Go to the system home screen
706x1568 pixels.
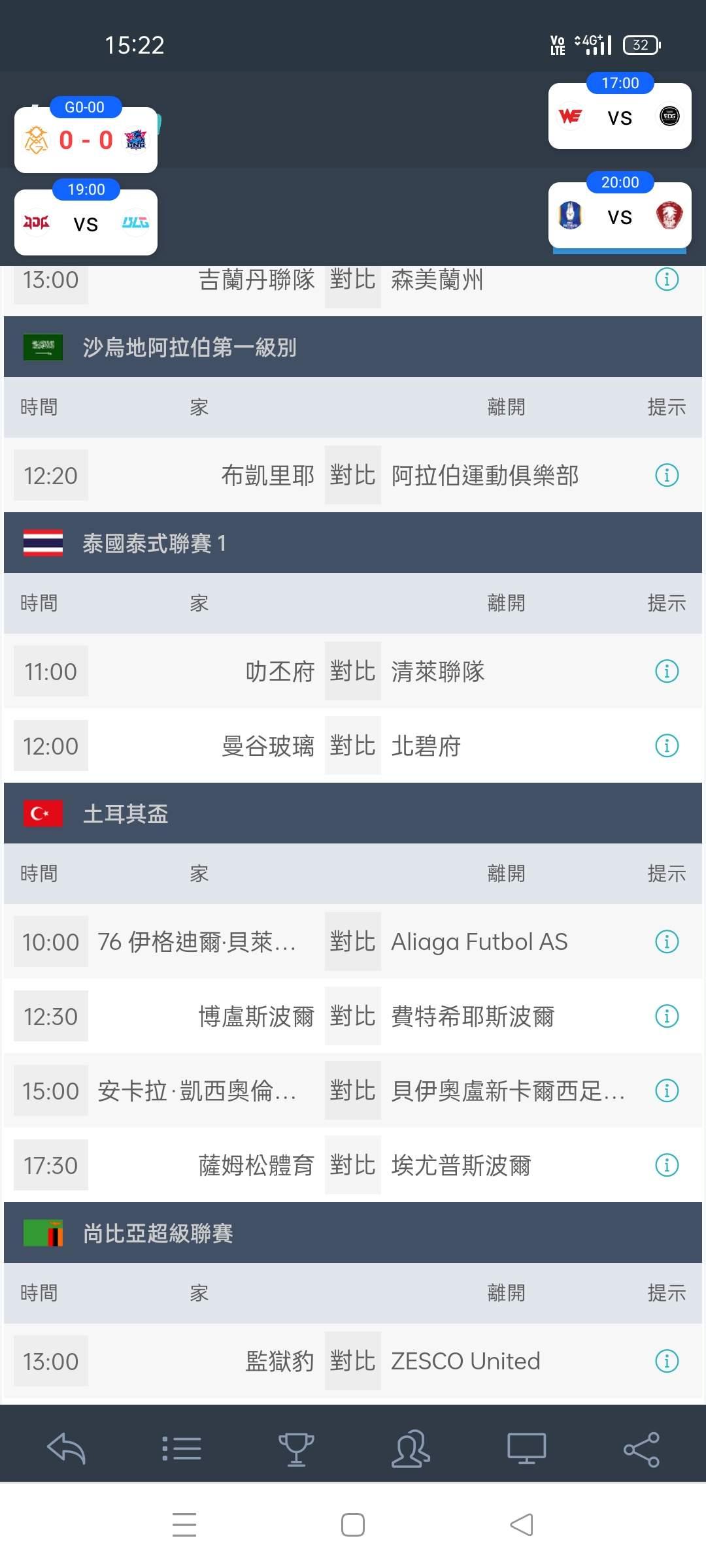pos(353,1525)
